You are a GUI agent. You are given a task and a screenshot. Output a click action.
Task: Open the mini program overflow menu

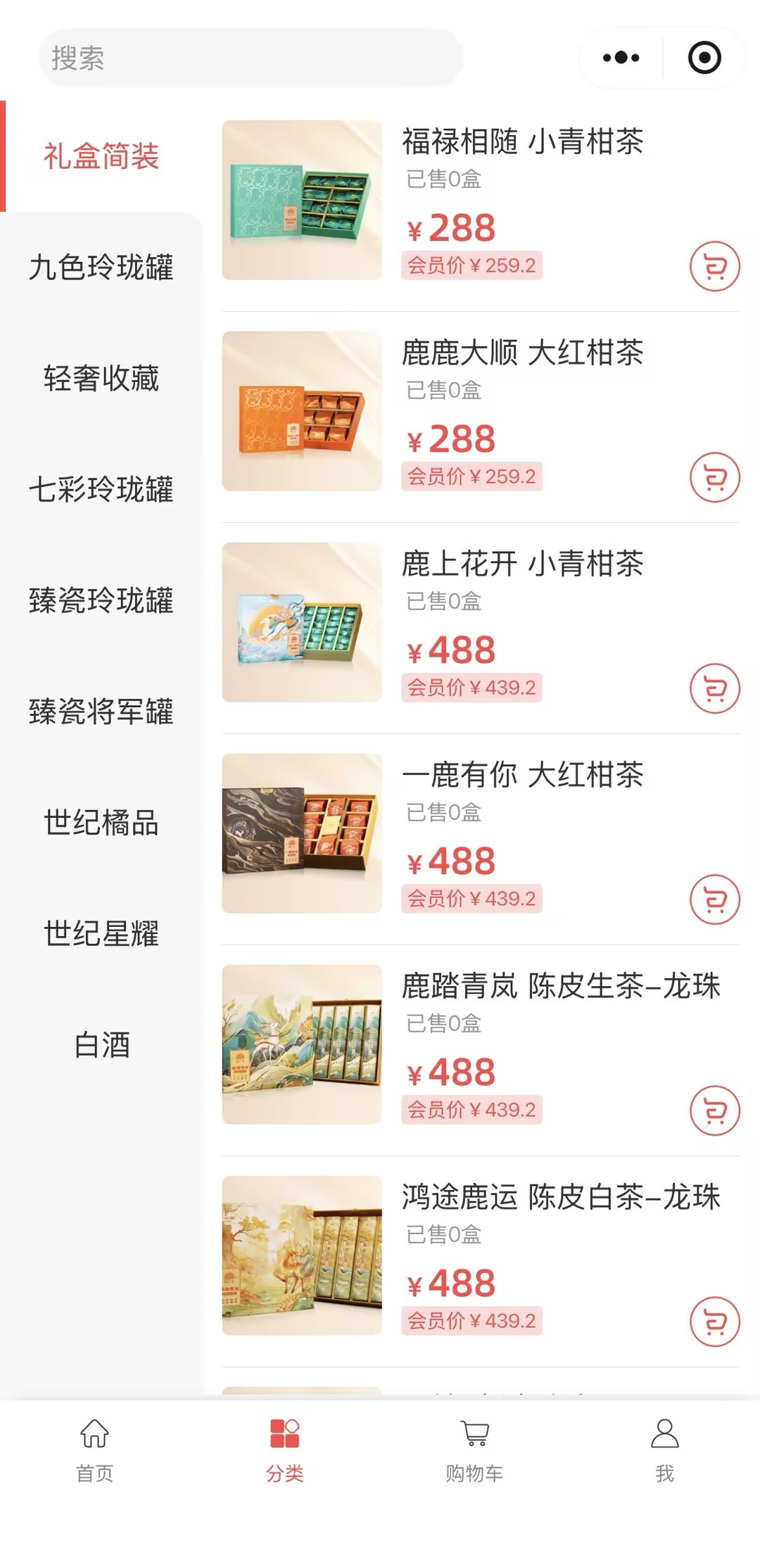(x=621, y=58)
